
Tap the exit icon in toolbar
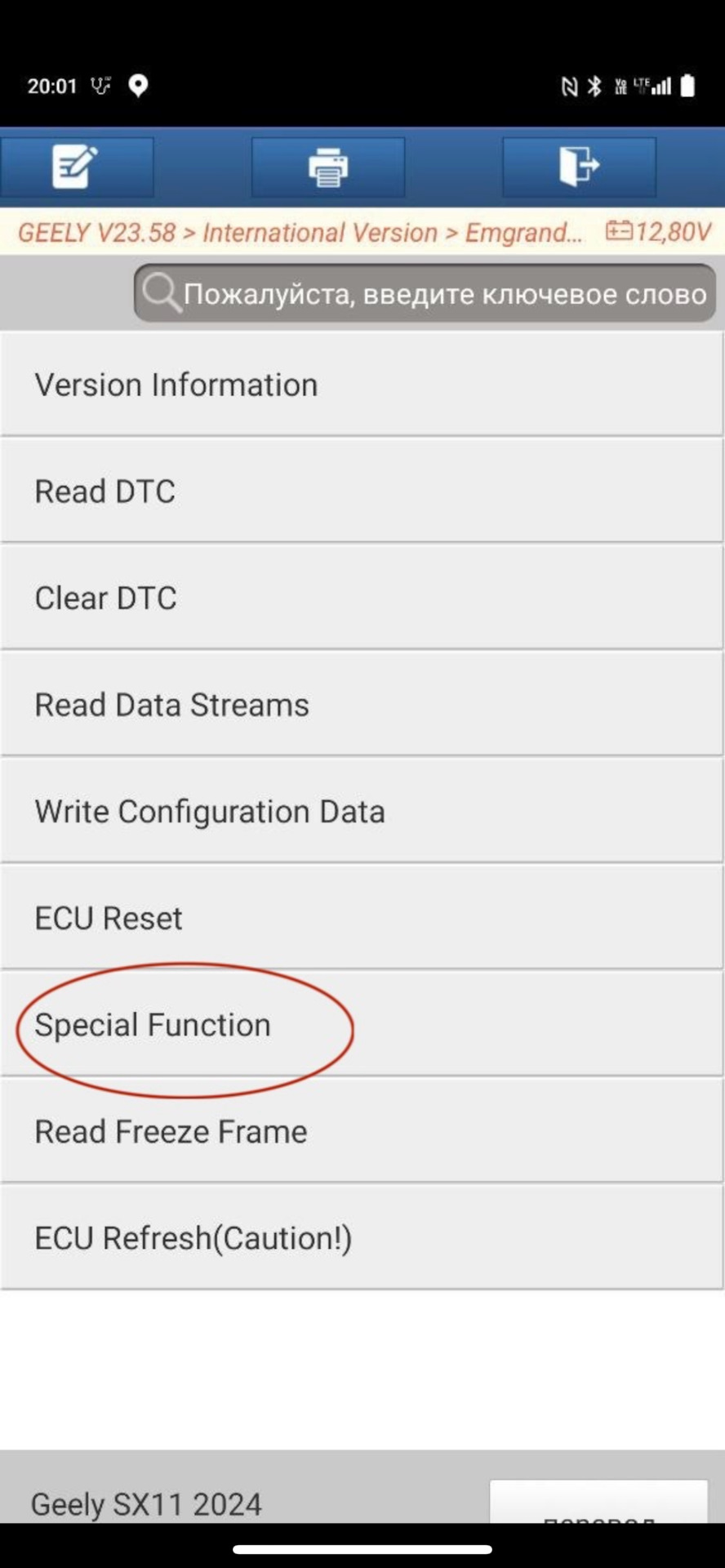point(579,167)
